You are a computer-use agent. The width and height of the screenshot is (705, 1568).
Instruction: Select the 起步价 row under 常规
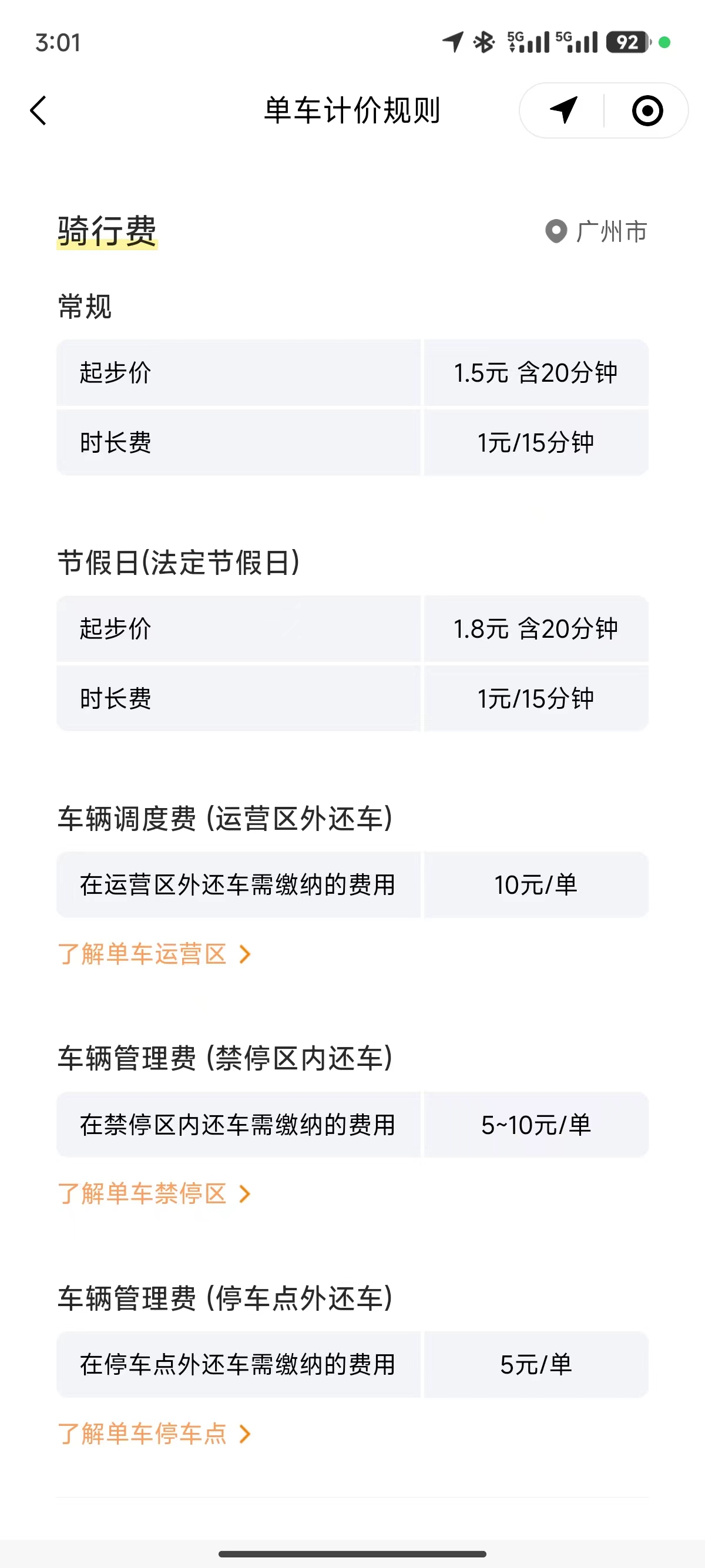point(352,373)
